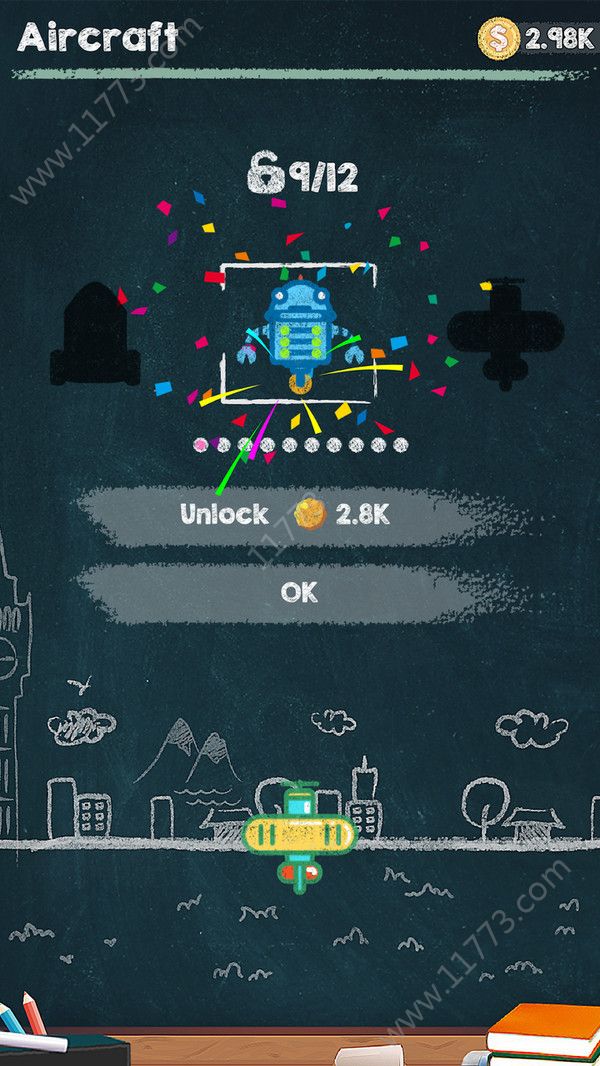
Task: Select the locked propeller plane silhouette
Action: (x=506, y=332)
